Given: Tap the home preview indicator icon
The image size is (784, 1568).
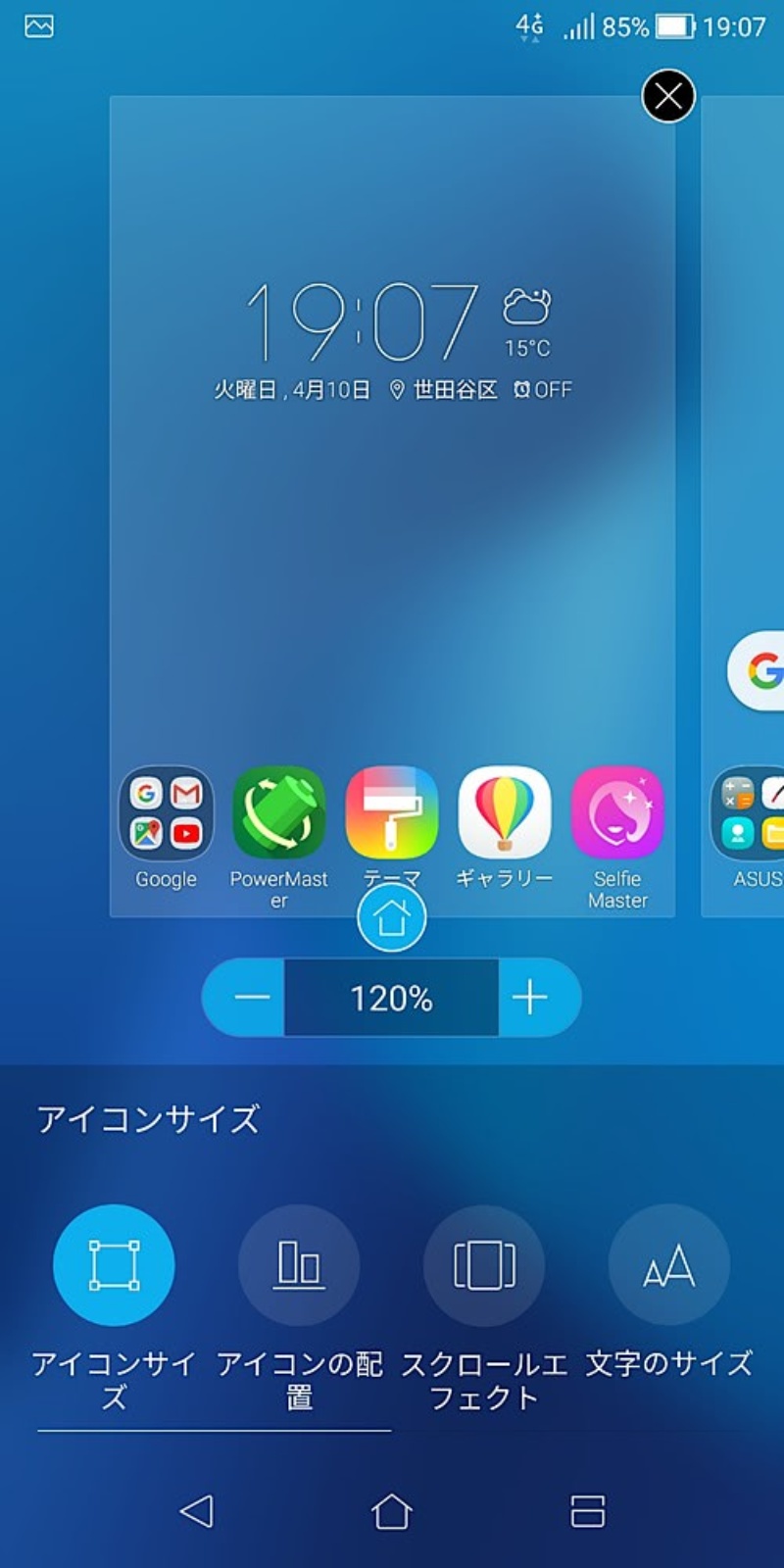Looking at the screenshot, I should (391, 916).
